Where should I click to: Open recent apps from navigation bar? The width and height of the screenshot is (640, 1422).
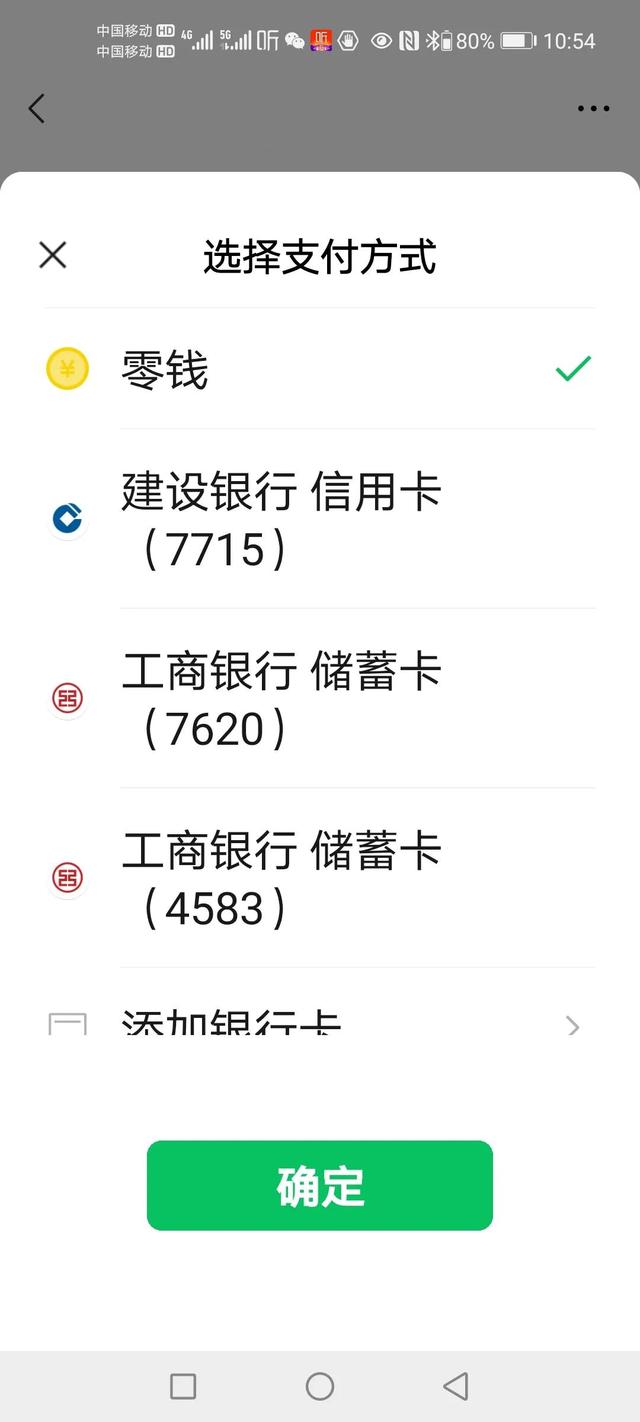[x=183, y=1386]
